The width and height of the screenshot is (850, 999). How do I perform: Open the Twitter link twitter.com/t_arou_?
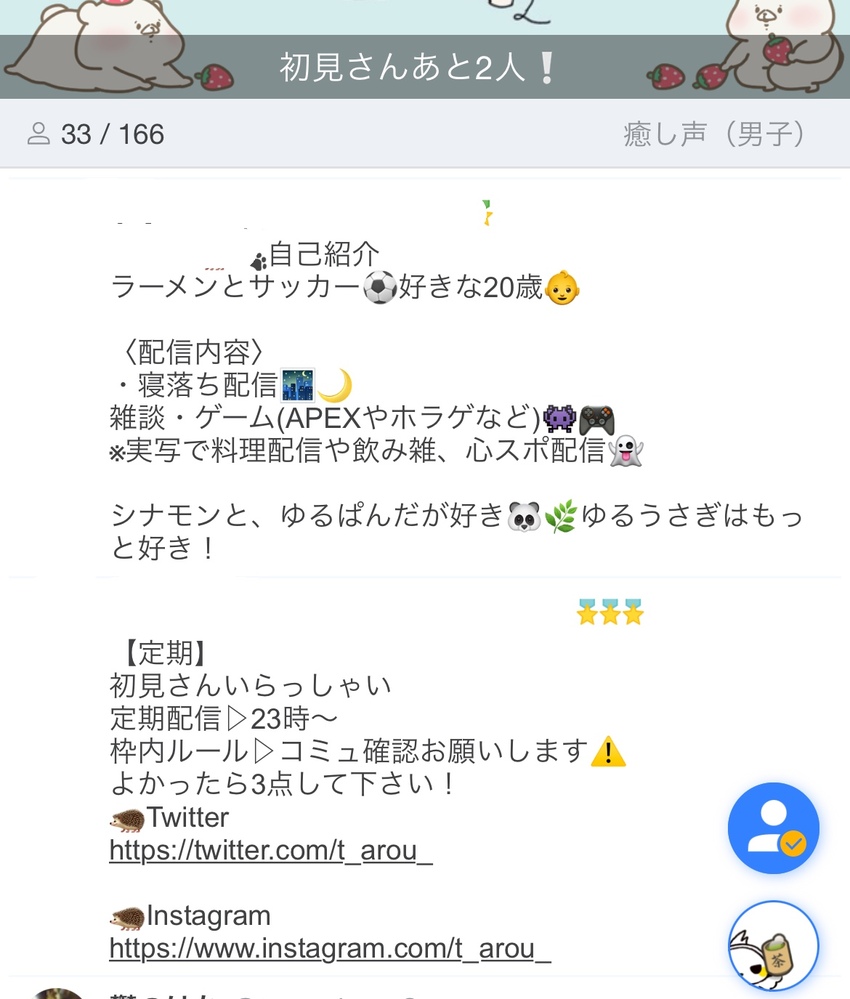[x=270, y=851]
